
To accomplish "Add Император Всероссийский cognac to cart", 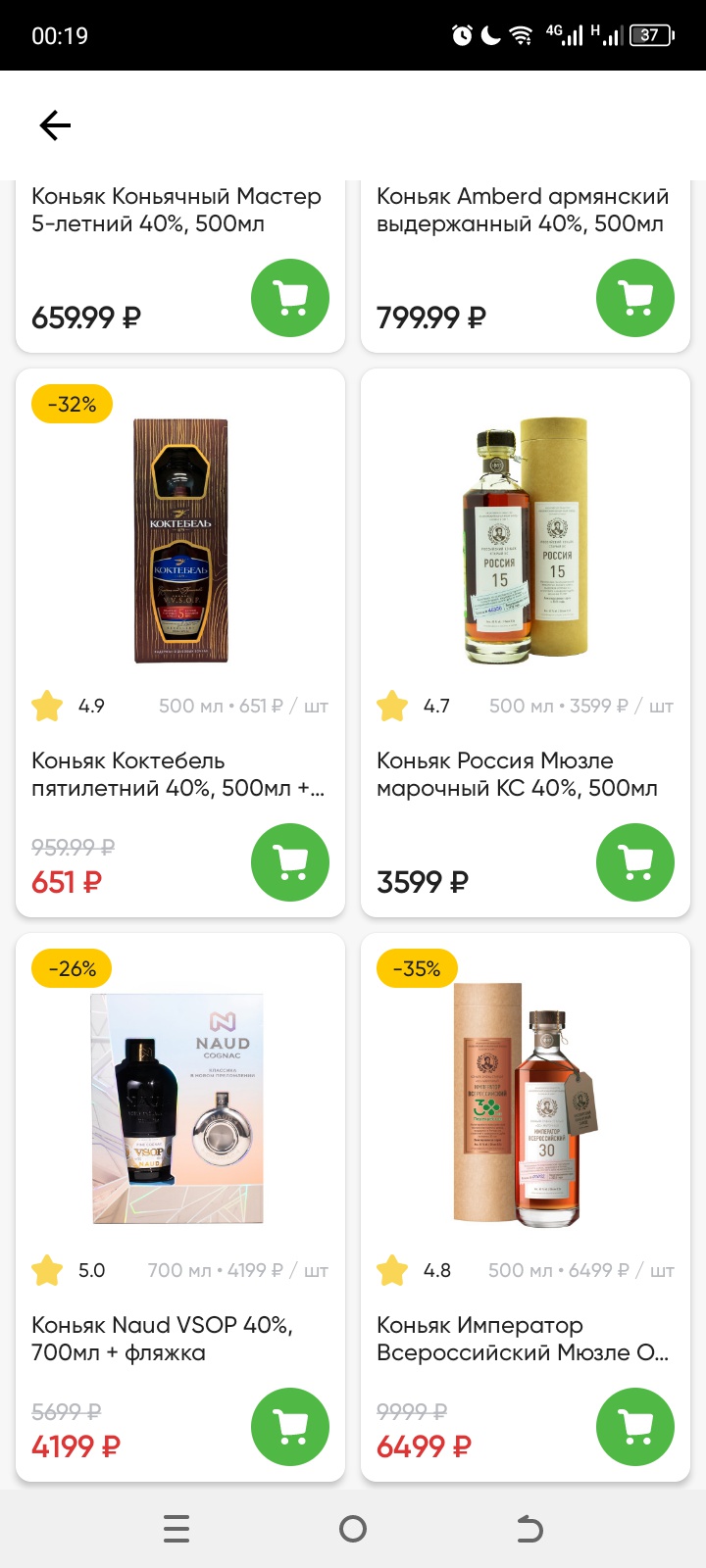I will (x=635, y=1427).
